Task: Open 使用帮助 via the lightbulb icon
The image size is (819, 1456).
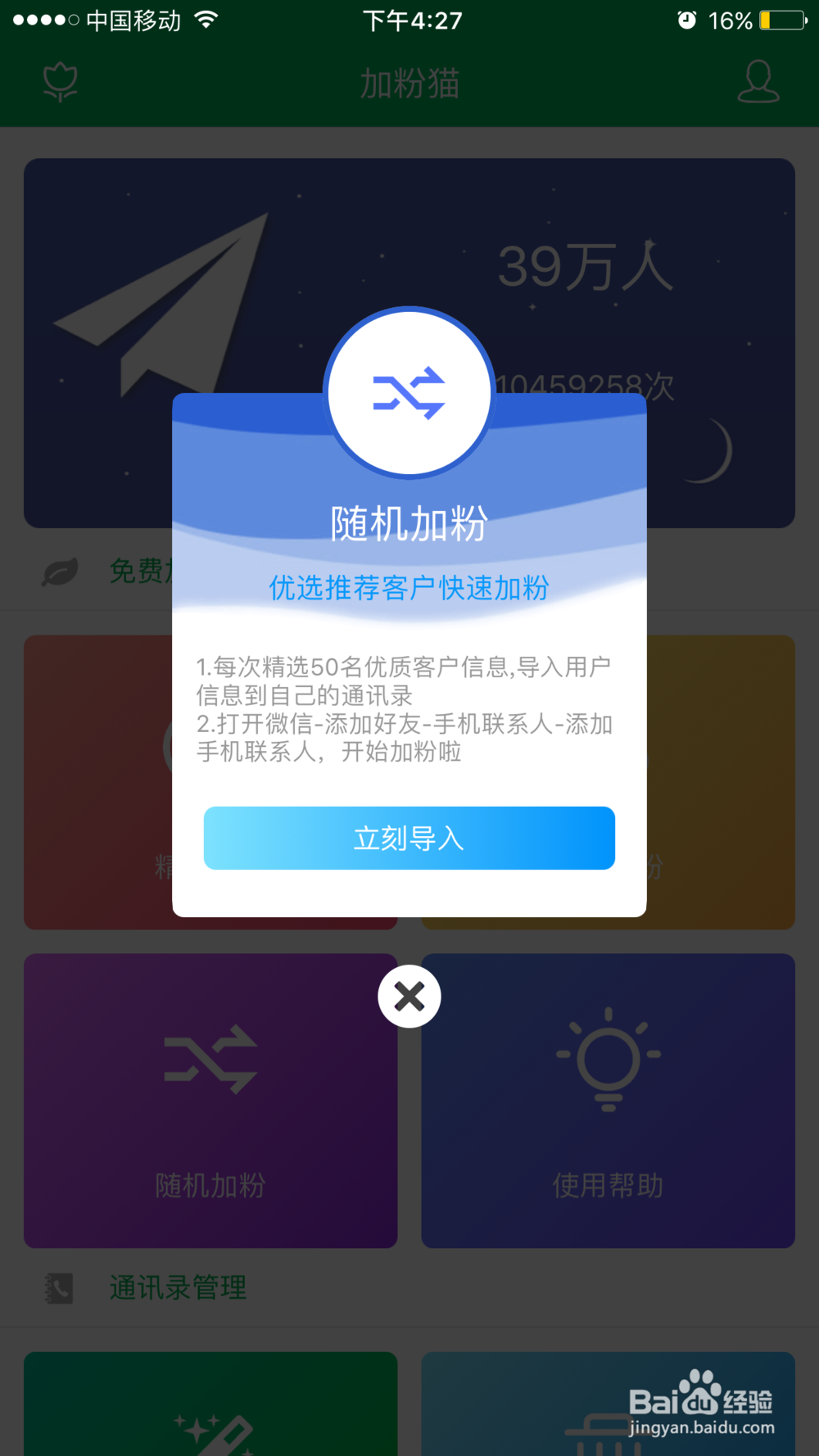Action: [x=607, y=1058]
